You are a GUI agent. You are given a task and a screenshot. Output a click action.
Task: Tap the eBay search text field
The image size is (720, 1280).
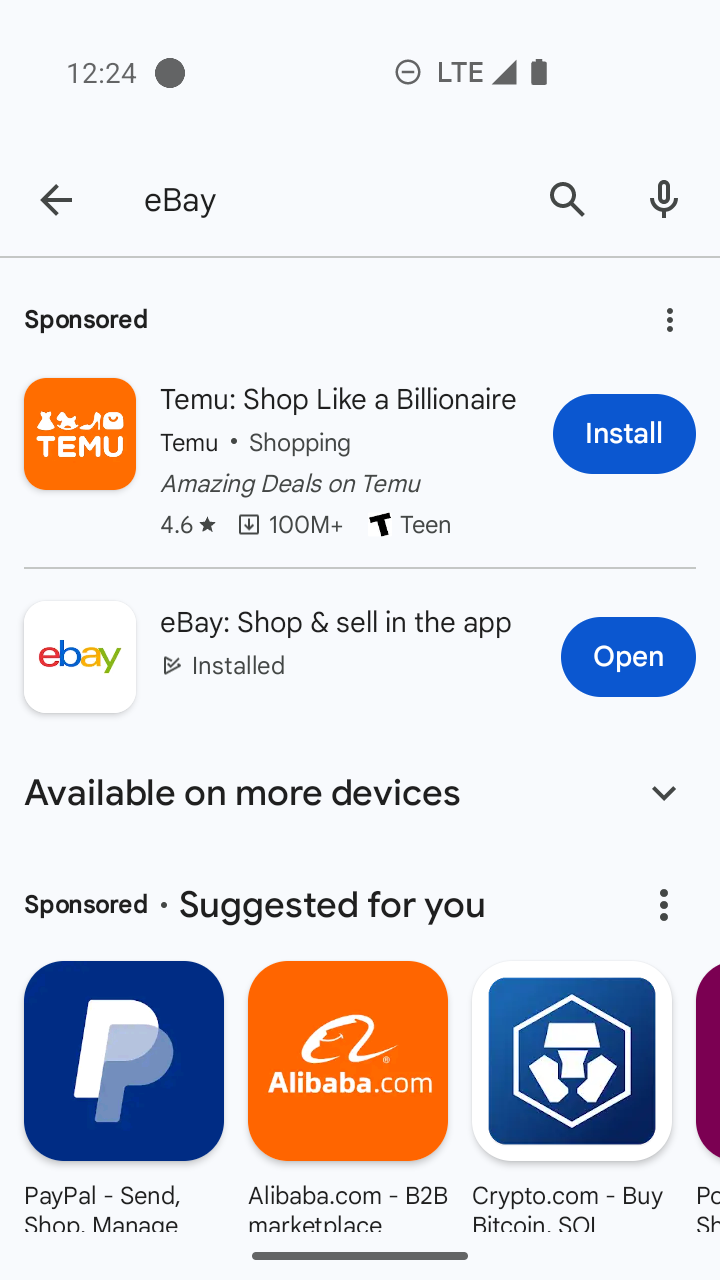coord(330,200)
